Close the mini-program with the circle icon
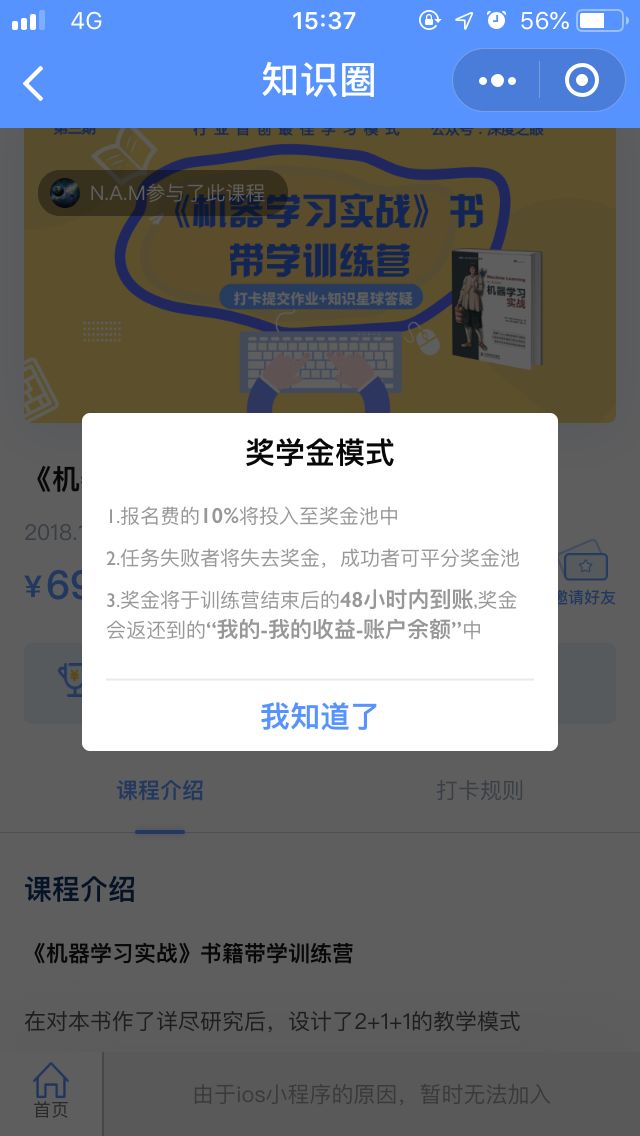This screenshot has width=640, height=1136. point(582,81)
